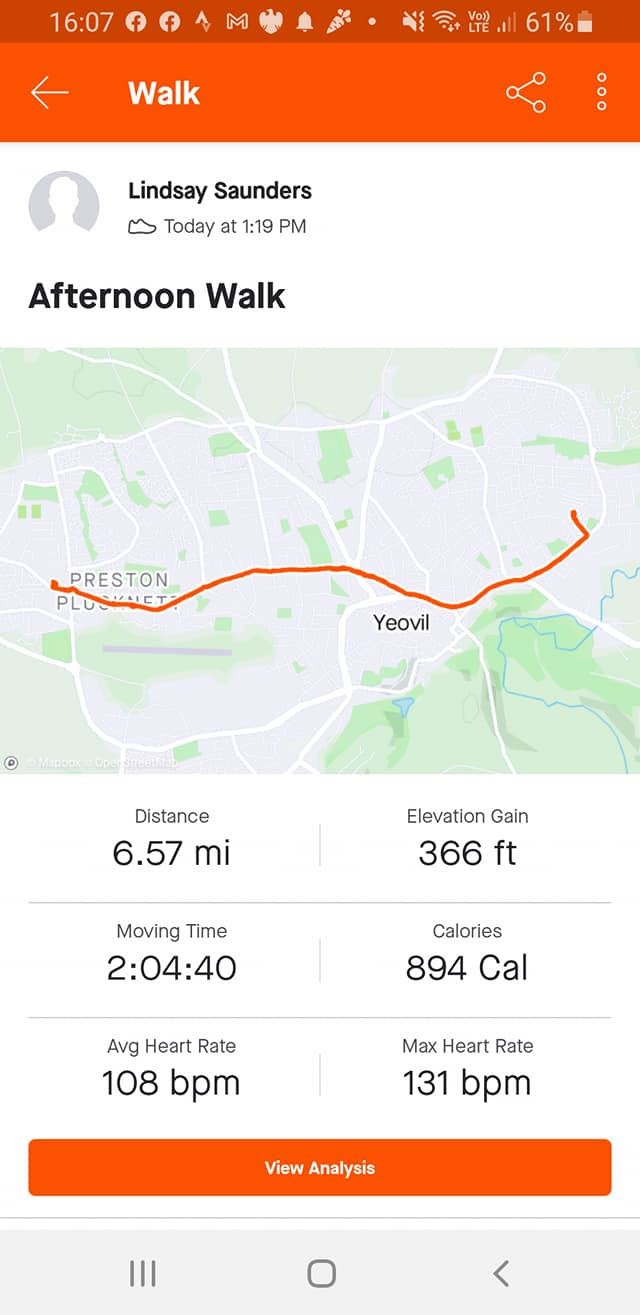The width and height of the screenshot is (640, 1315).
Task: Tap the system back button
Action: tap(501, 1273)
